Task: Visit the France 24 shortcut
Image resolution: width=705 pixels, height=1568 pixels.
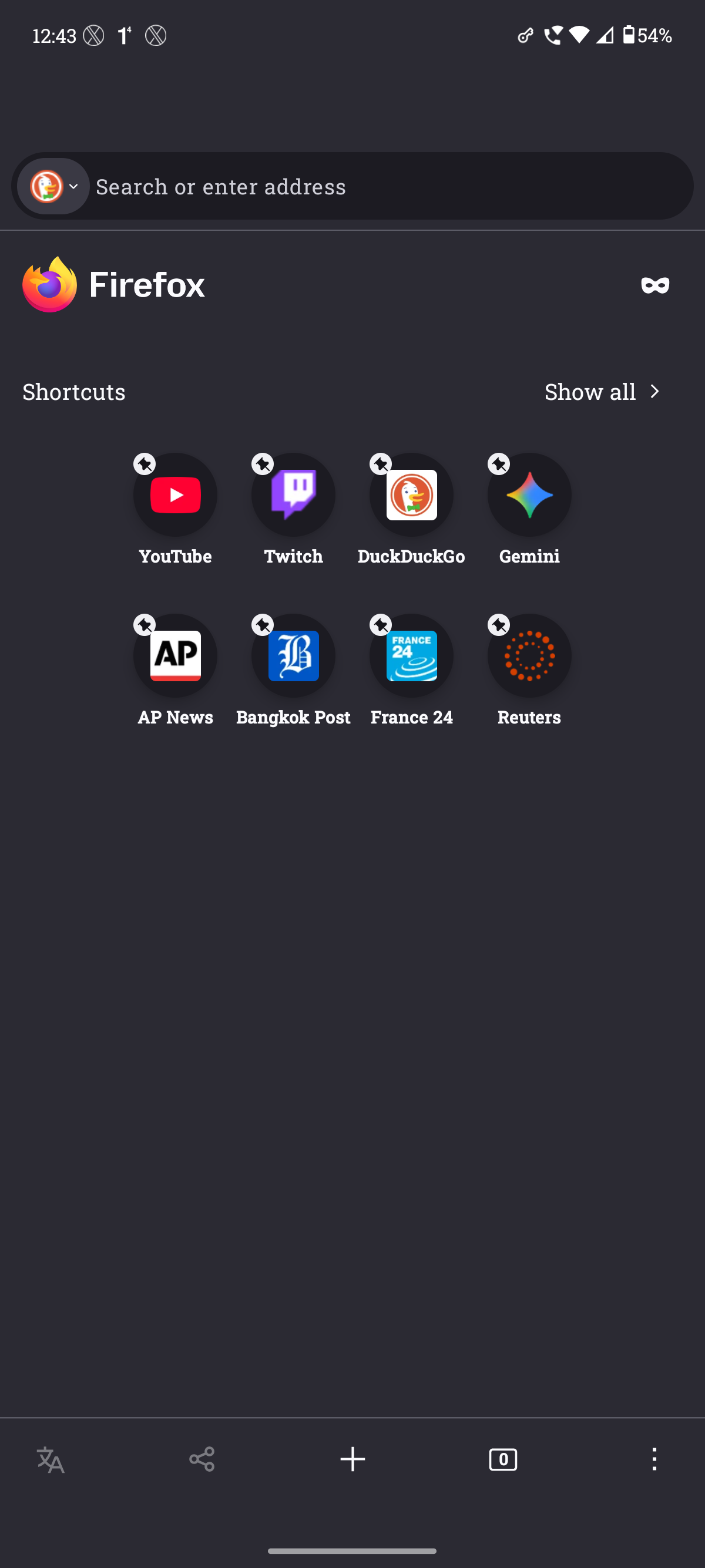Action: pyautogui.click(x=412, y=655)
